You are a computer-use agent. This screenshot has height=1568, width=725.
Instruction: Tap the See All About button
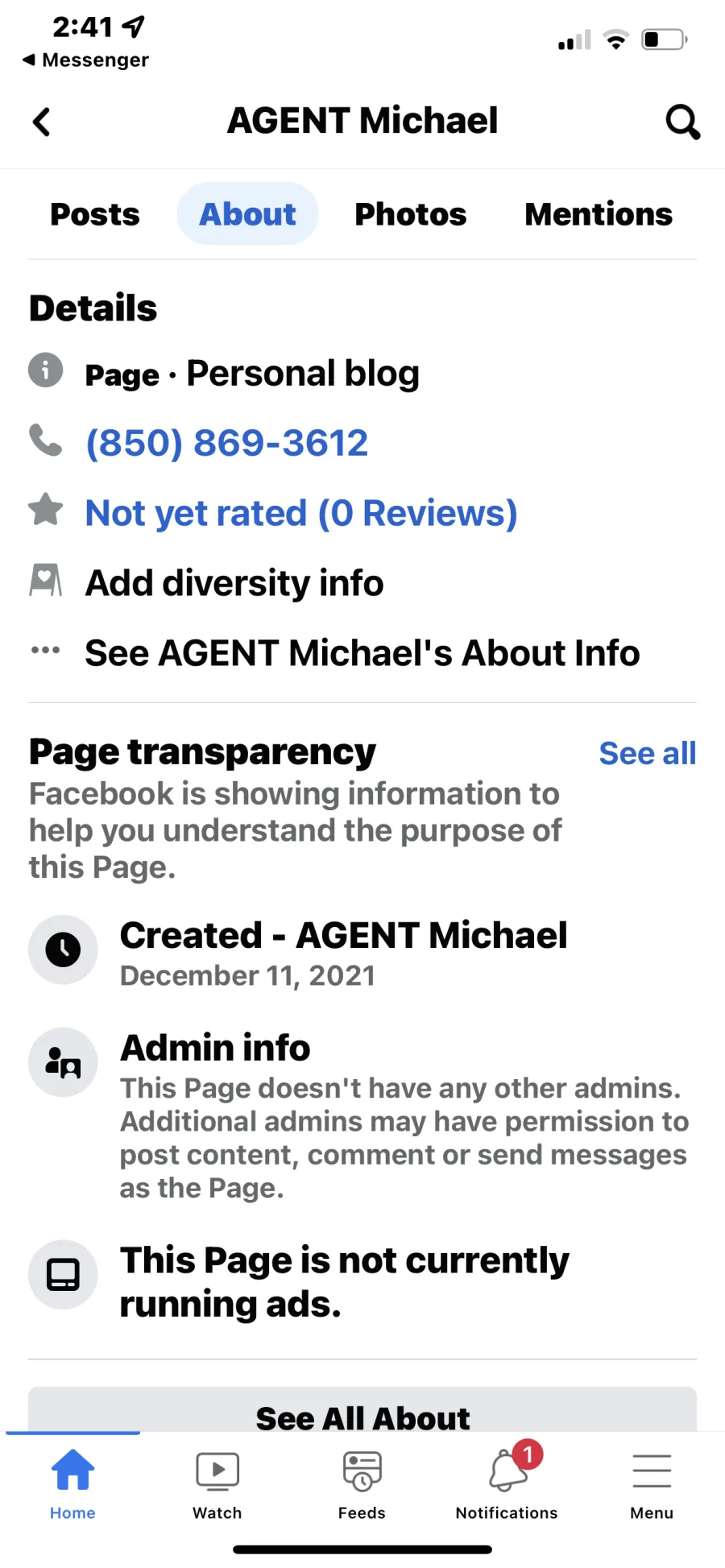pyautogui.click(x=362, y=1409)
